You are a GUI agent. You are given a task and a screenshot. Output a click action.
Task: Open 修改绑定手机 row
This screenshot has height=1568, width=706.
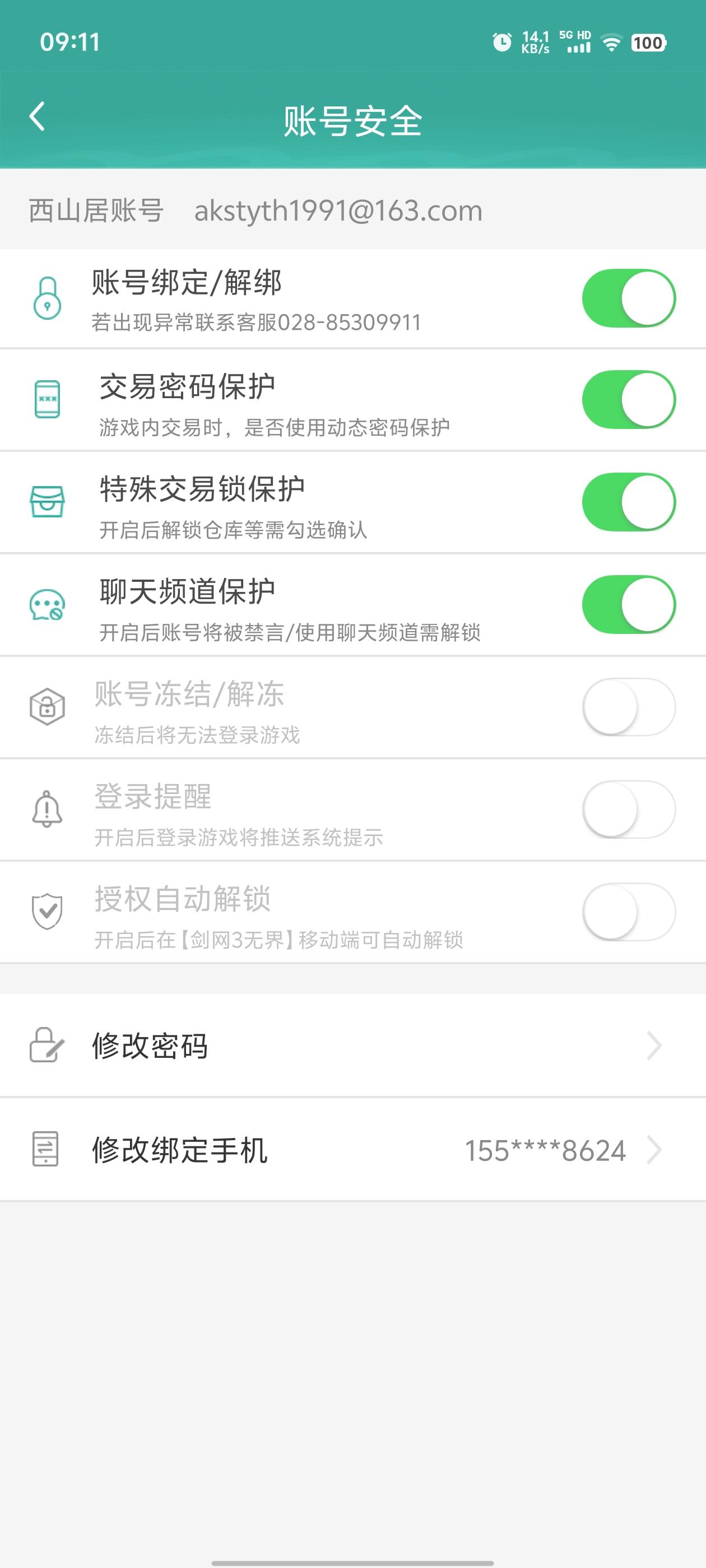(352, 1150)
